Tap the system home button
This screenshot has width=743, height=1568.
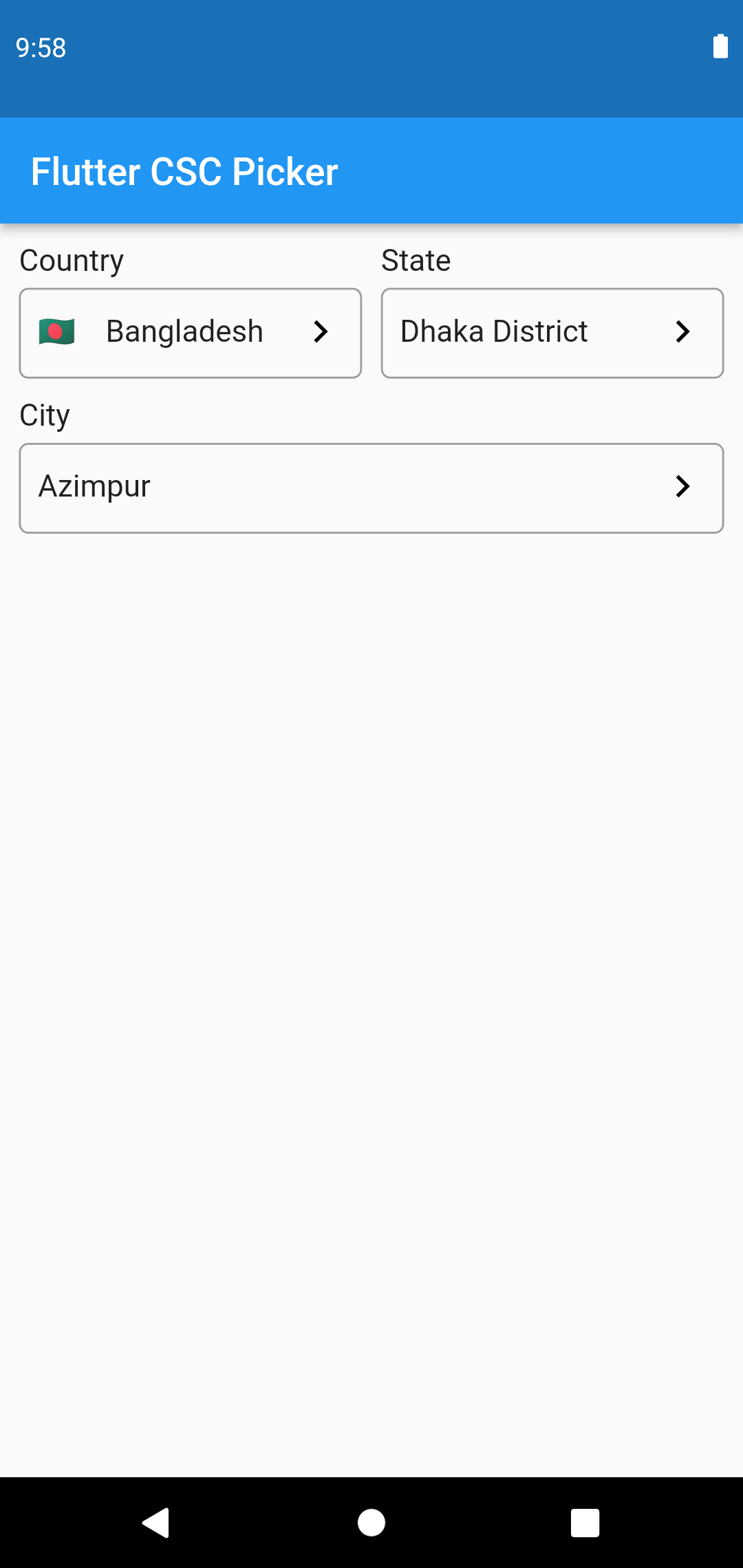[x=371, y=1523]
